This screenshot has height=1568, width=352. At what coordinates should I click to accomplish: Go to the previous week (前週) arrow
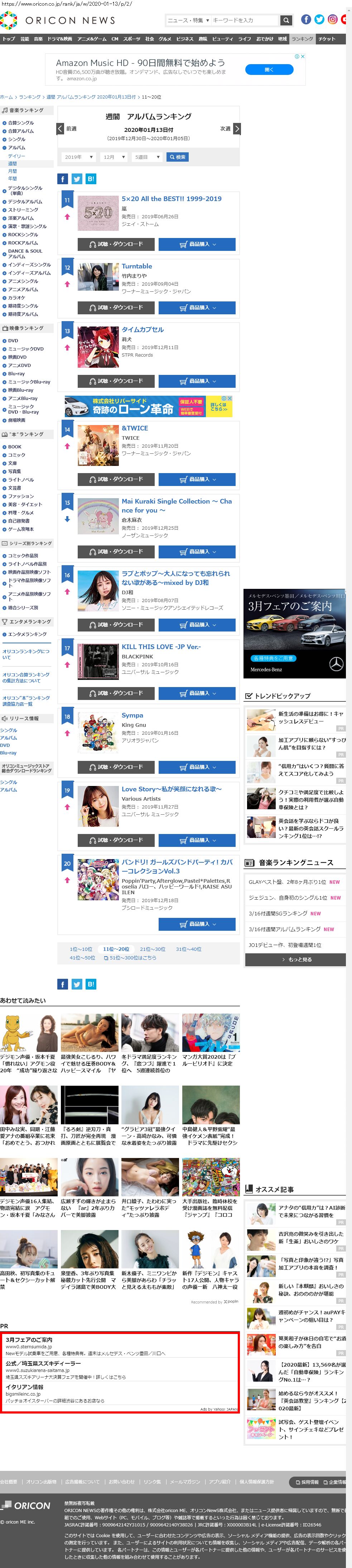click(x=60, y=129)
